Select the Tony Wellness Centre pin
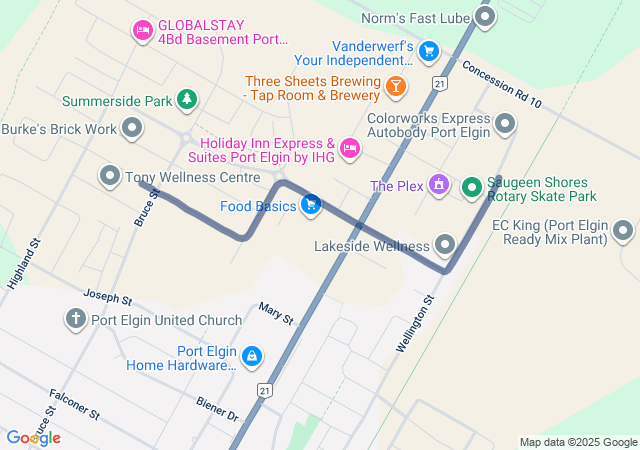640x450 pixels. click(x=110, y=176)
